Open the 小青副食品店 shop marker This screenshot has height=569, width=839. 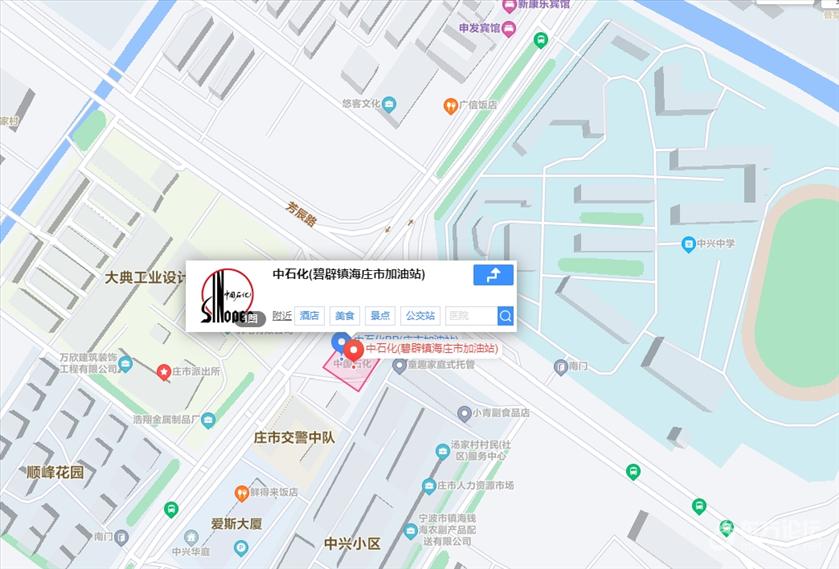(x=464, y=412)
